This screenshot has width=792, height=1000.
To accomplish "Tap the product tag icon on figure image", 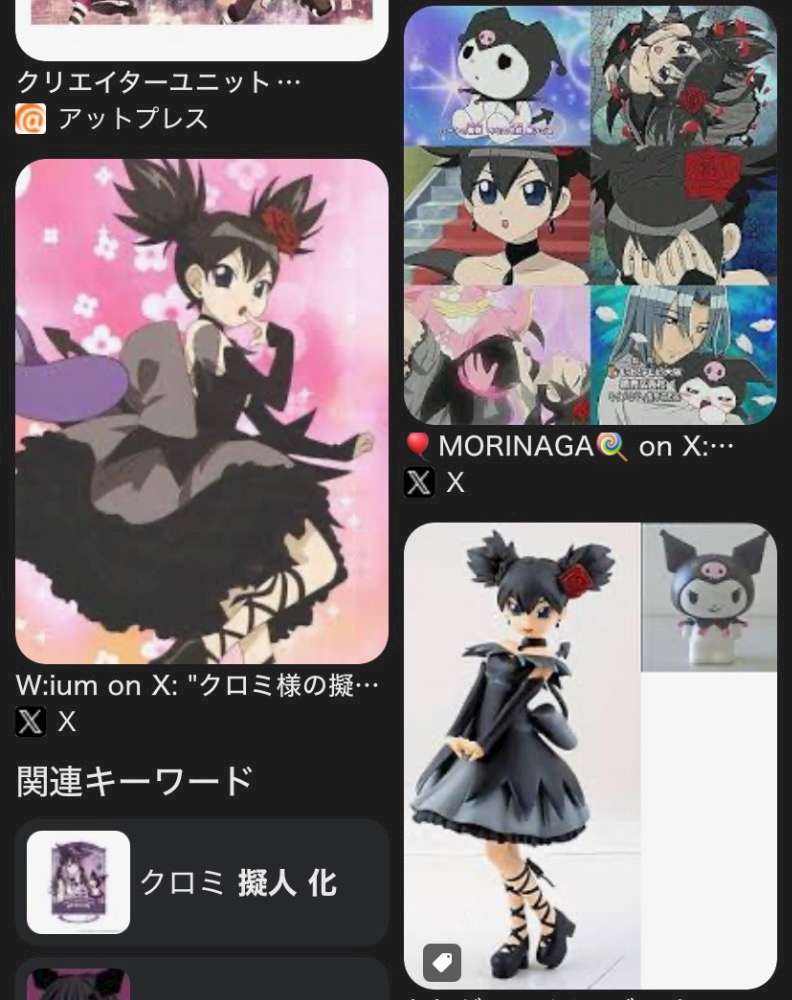I will (x=442, y=962).
